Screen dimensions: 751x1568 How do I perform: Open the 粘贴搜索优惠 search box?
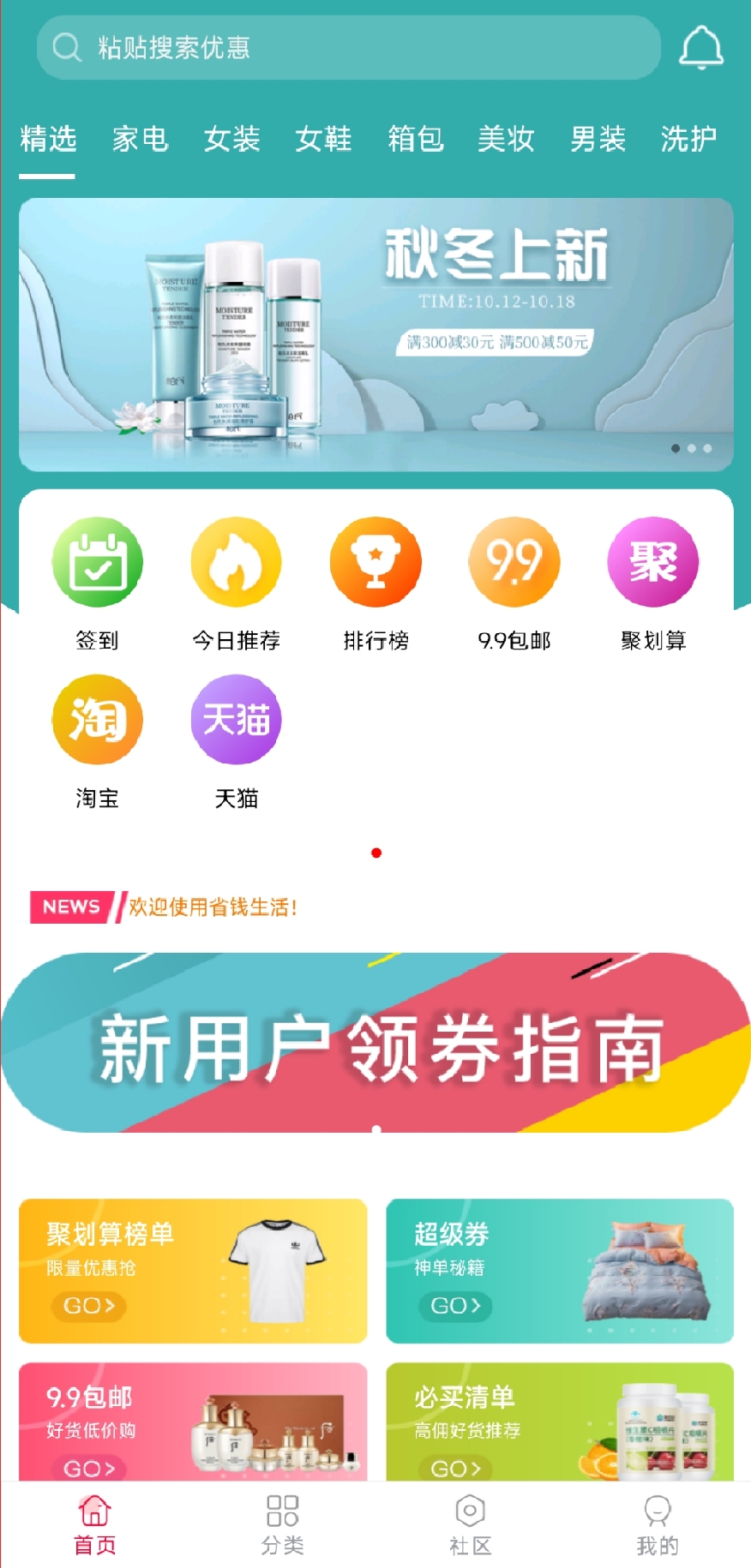click(x=347, y=48)
